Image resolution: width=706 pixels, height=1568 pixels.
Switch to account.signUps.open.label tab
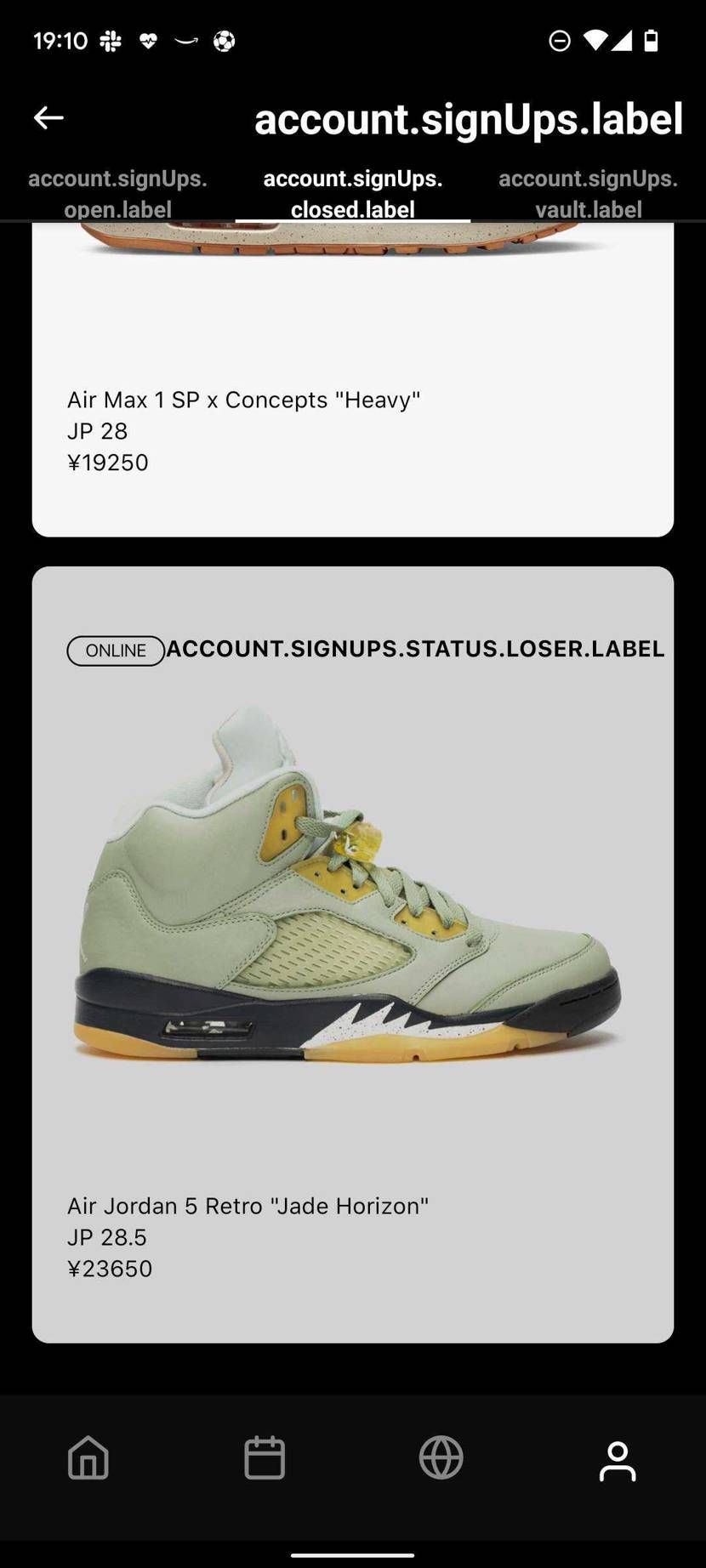[x=117, y=194]
